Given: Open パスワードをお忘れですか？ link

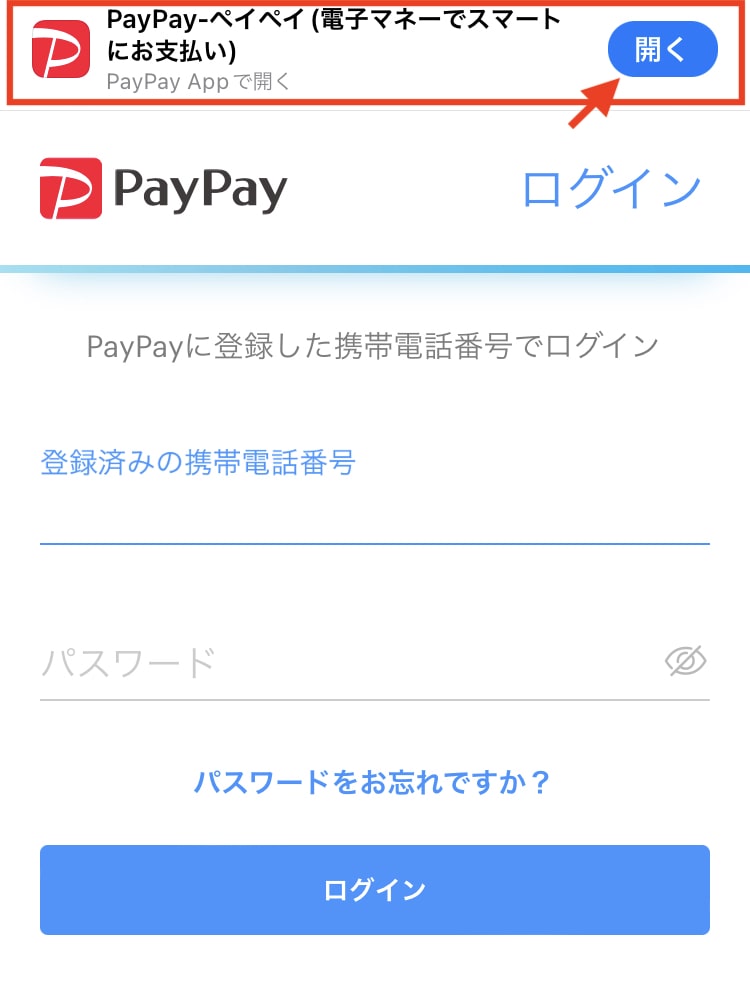Looking at the screenshot, I should click(373, 781).
